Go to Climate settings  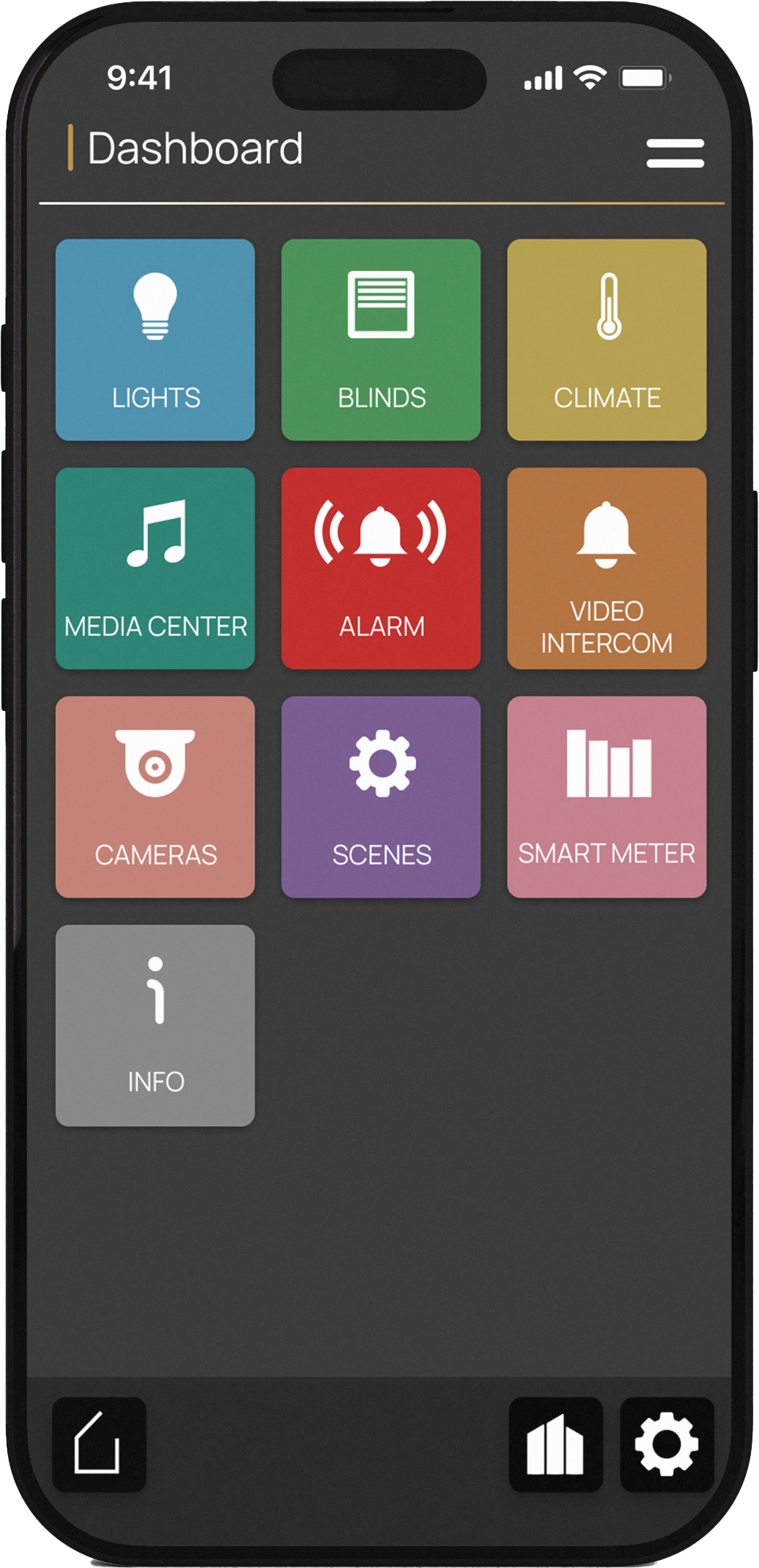606,339
